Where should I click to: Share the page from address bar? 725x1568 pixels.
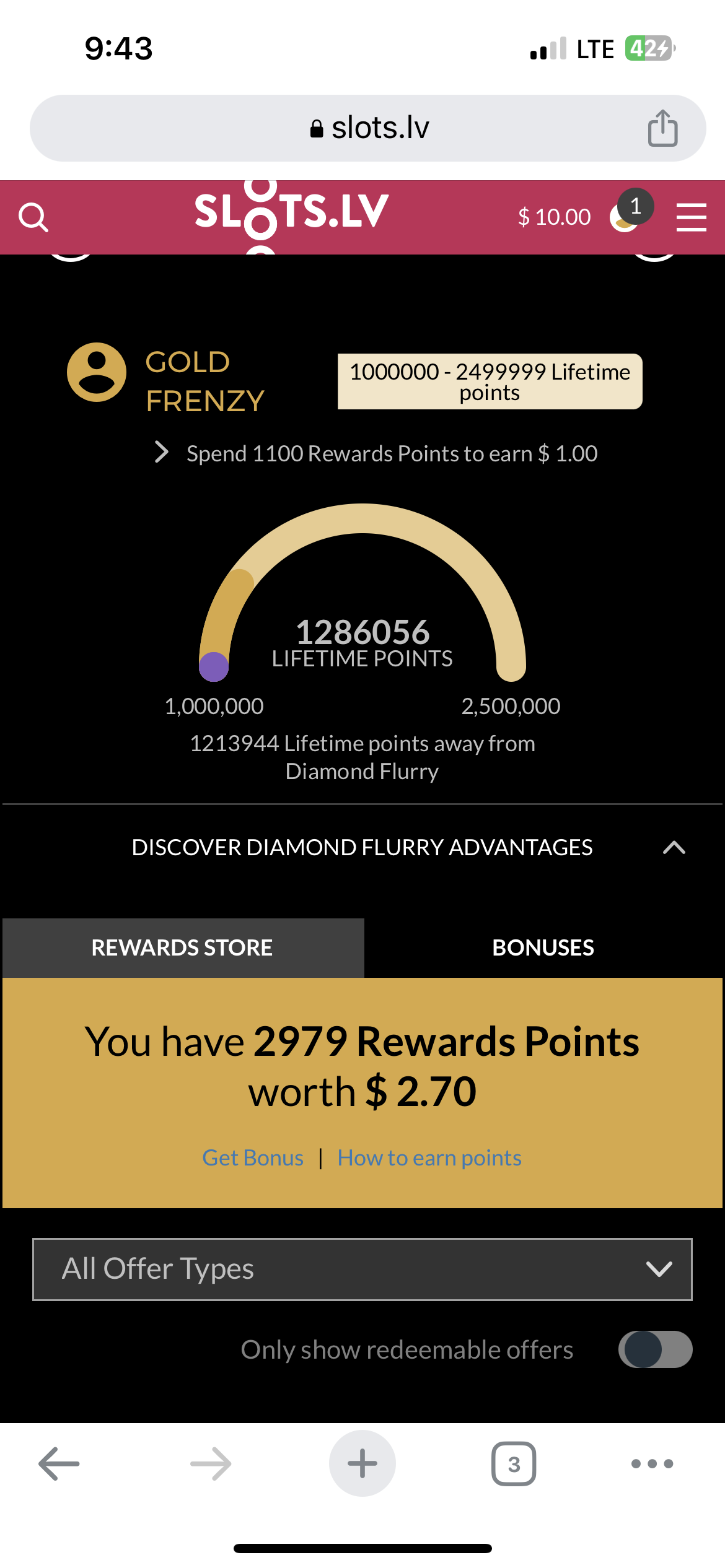click(662, 128)
